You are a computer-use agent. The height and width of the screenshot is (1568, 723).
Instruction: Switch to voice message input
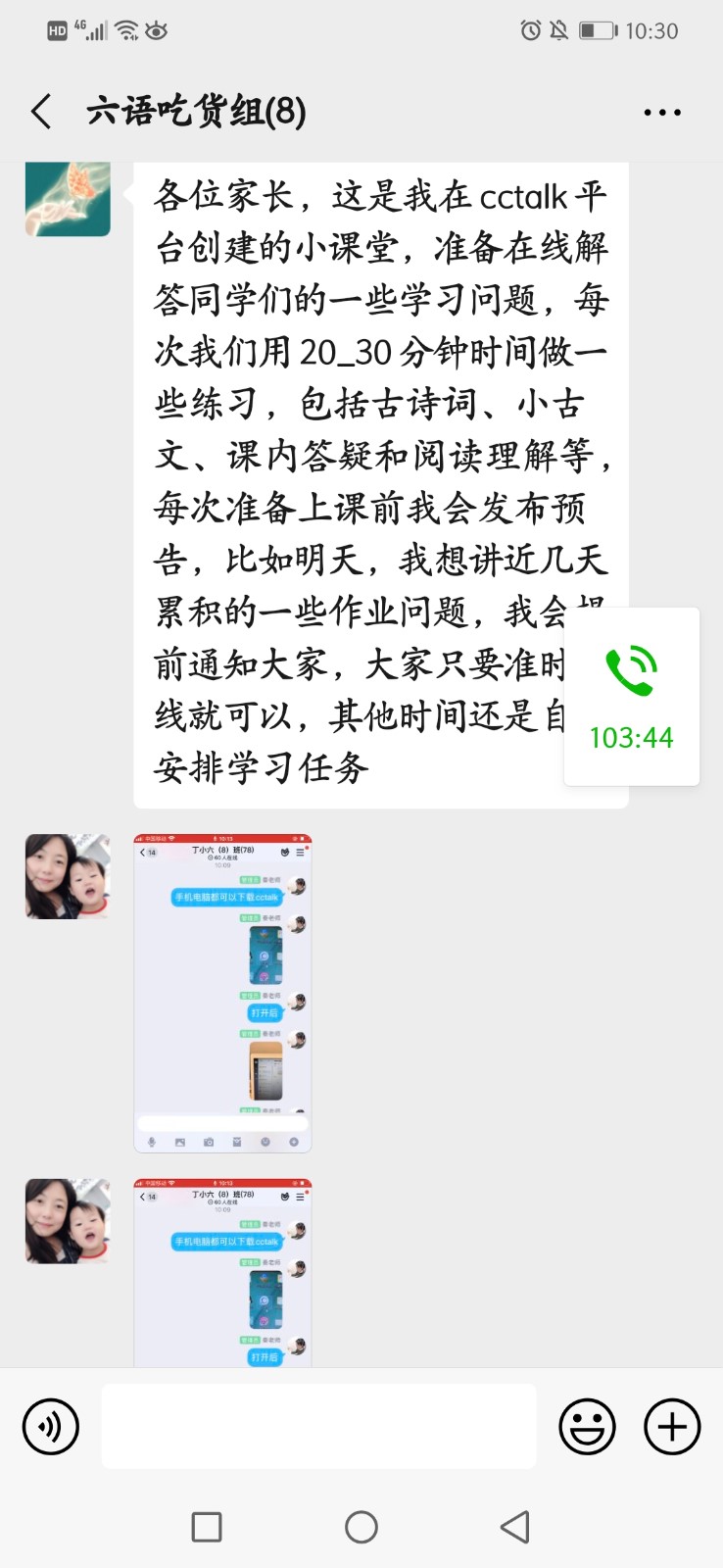(x=51, y=1427)
